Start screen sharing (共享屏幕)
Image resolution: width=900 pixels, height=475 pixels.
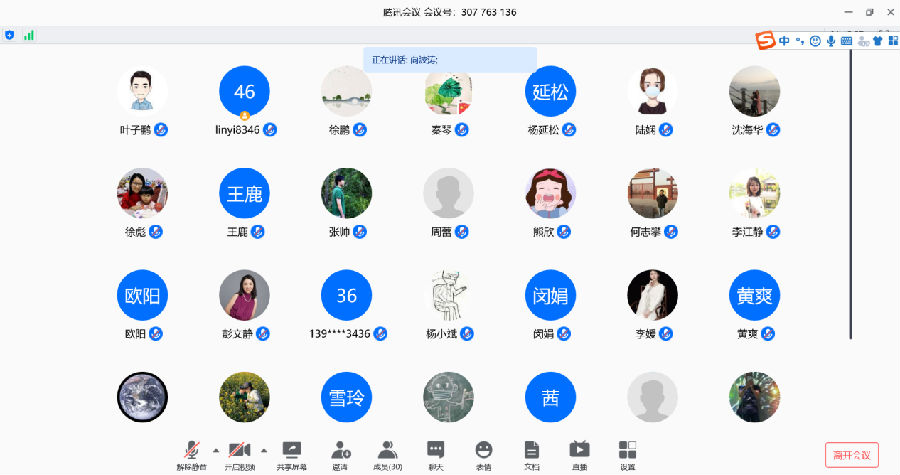pyautogui.click(x=292, y=453)
